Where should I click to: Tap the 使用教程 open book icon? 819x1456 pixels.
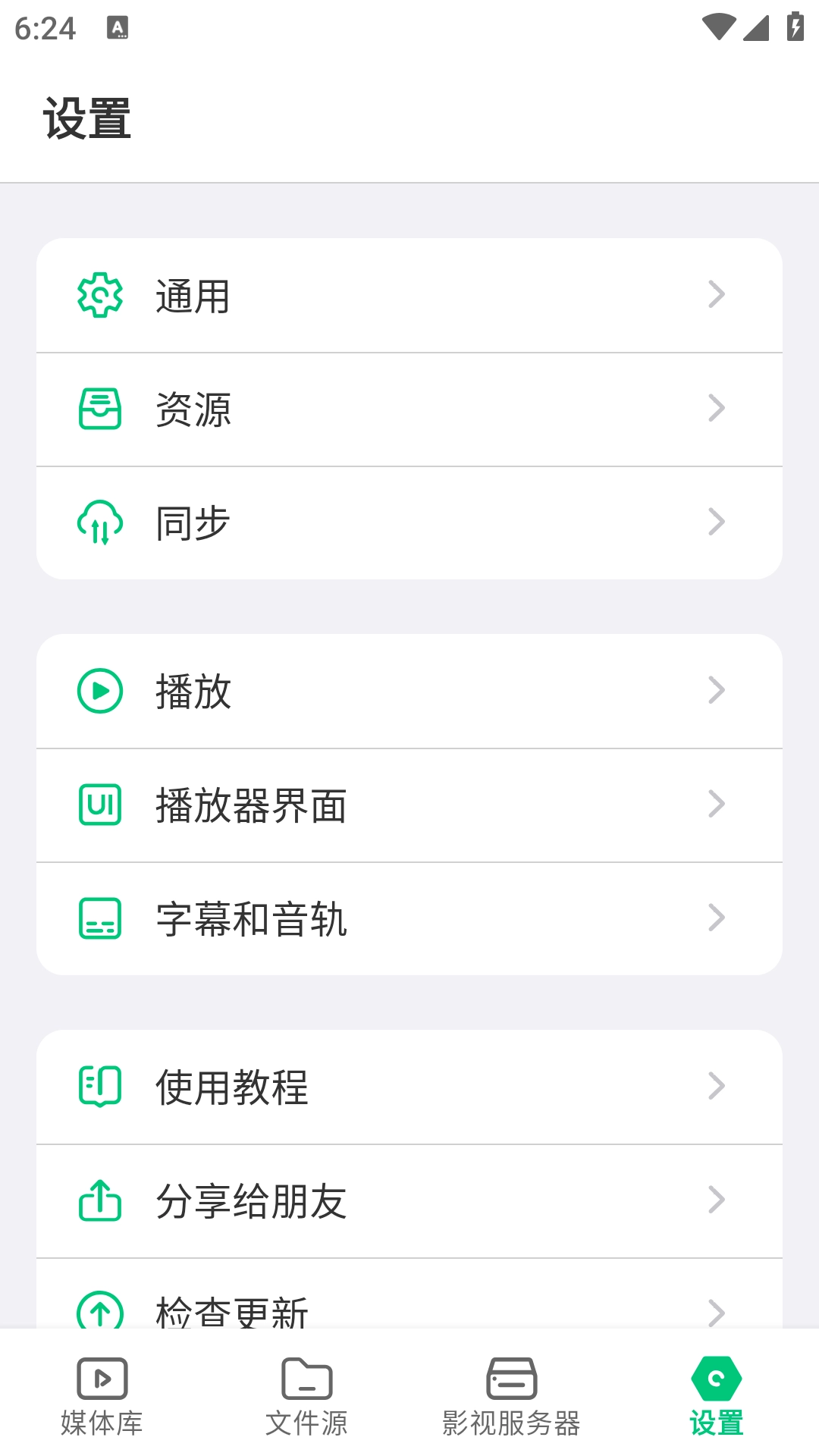(x=99, y=1087)
